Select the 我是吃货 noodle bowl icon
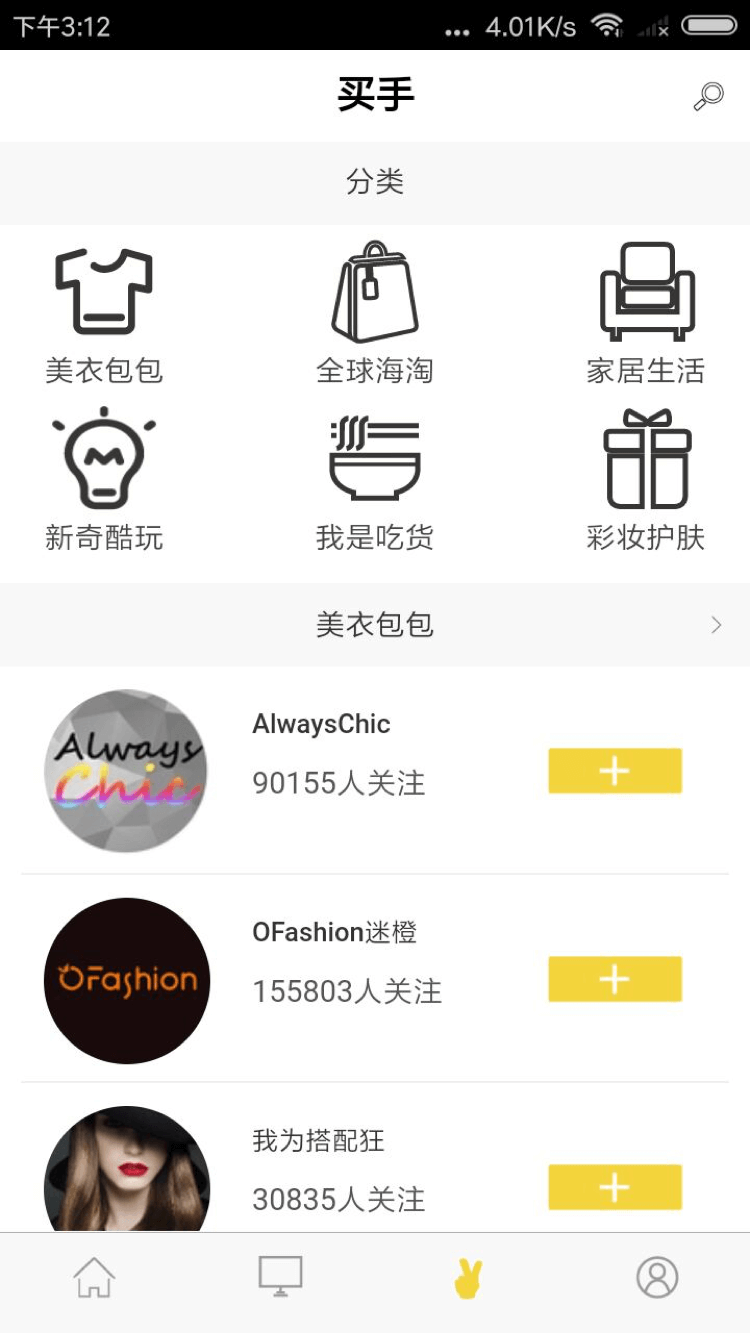Screen dimensions: 750x1334 click(x=375, y=460)
